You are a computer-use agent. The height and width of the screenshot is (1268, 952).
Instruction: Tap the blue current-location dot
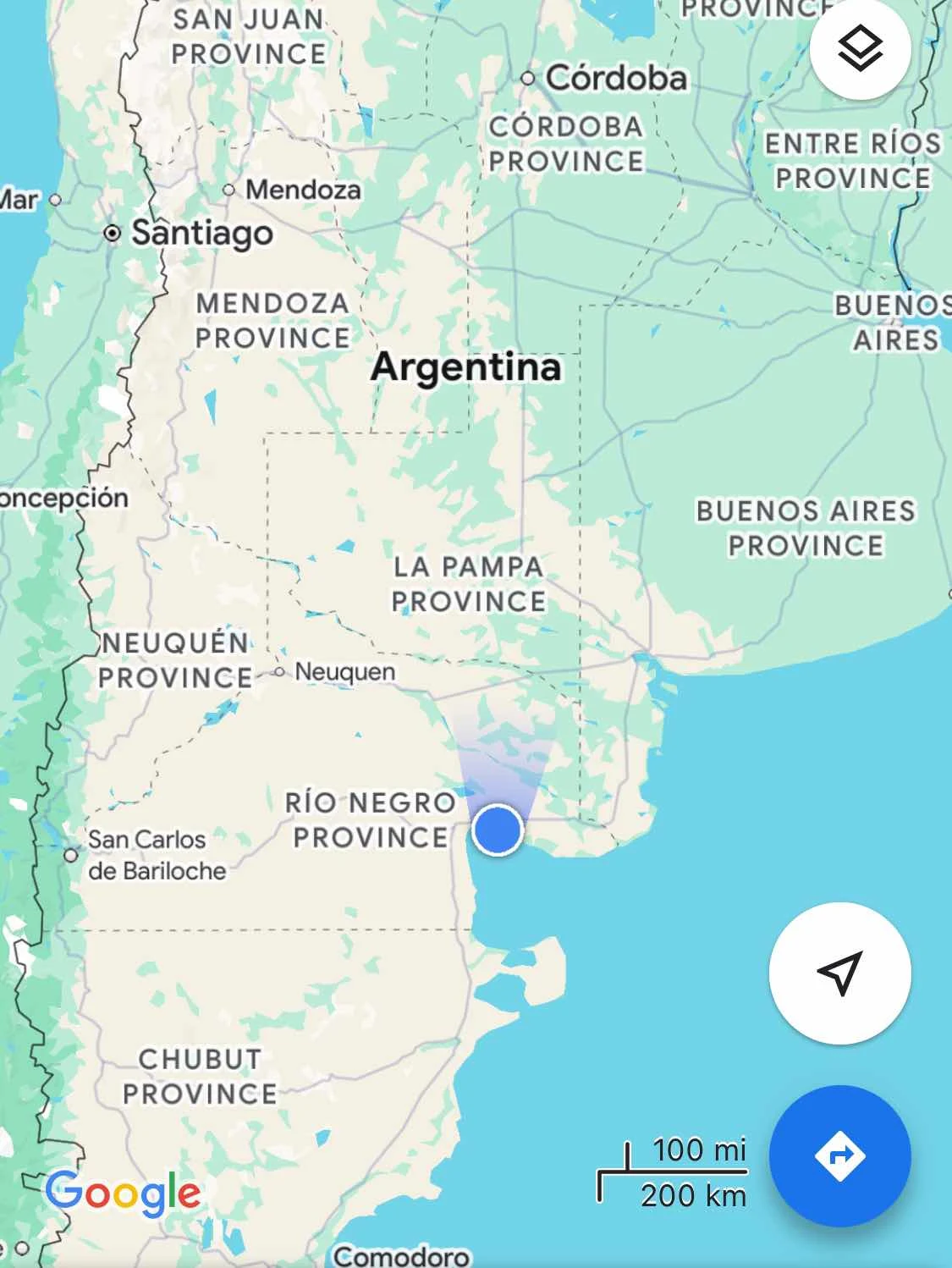click(x=497, y=830)
